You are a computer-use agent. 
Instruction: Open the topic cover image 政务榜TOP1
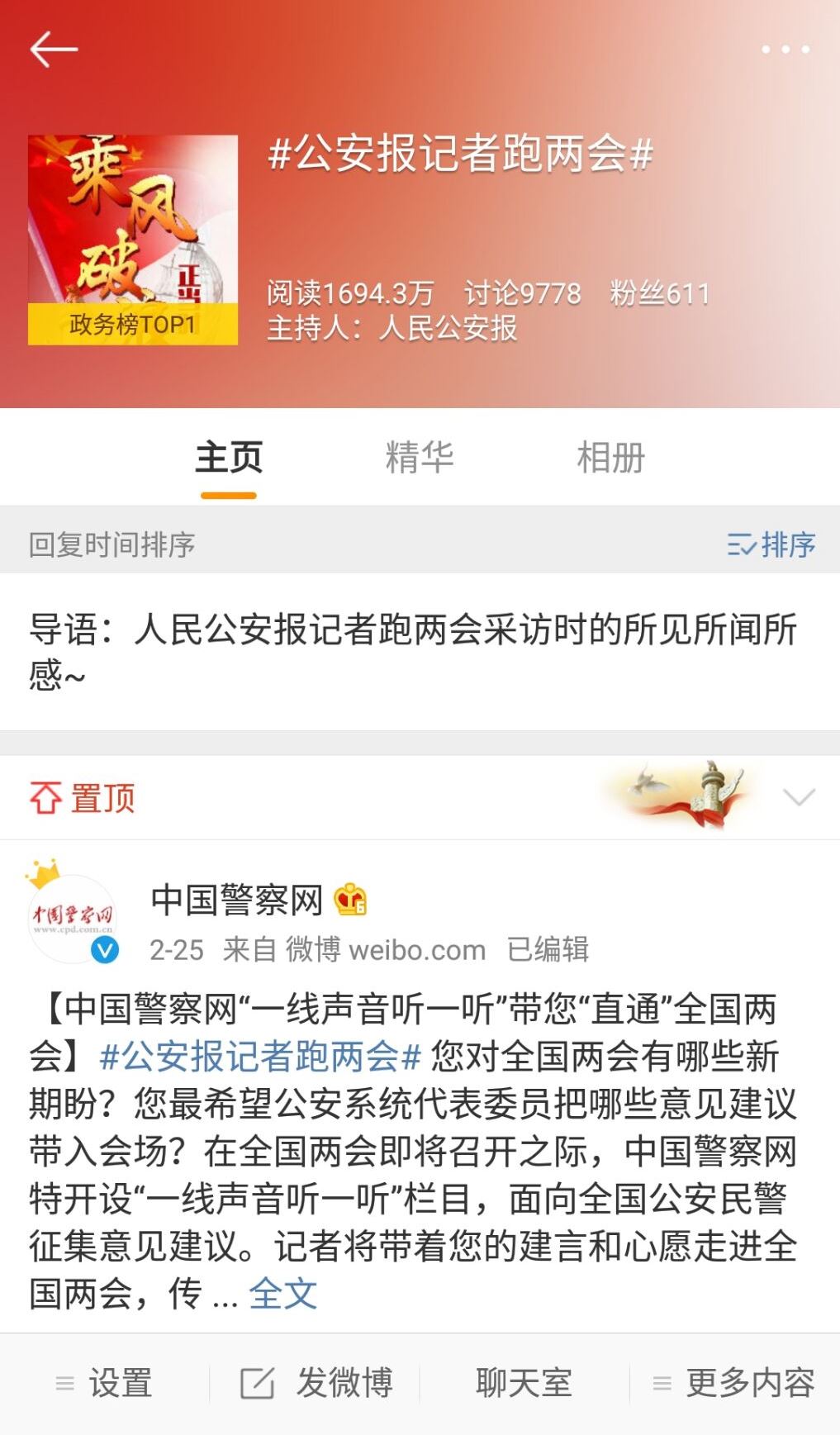click(133, 240)
